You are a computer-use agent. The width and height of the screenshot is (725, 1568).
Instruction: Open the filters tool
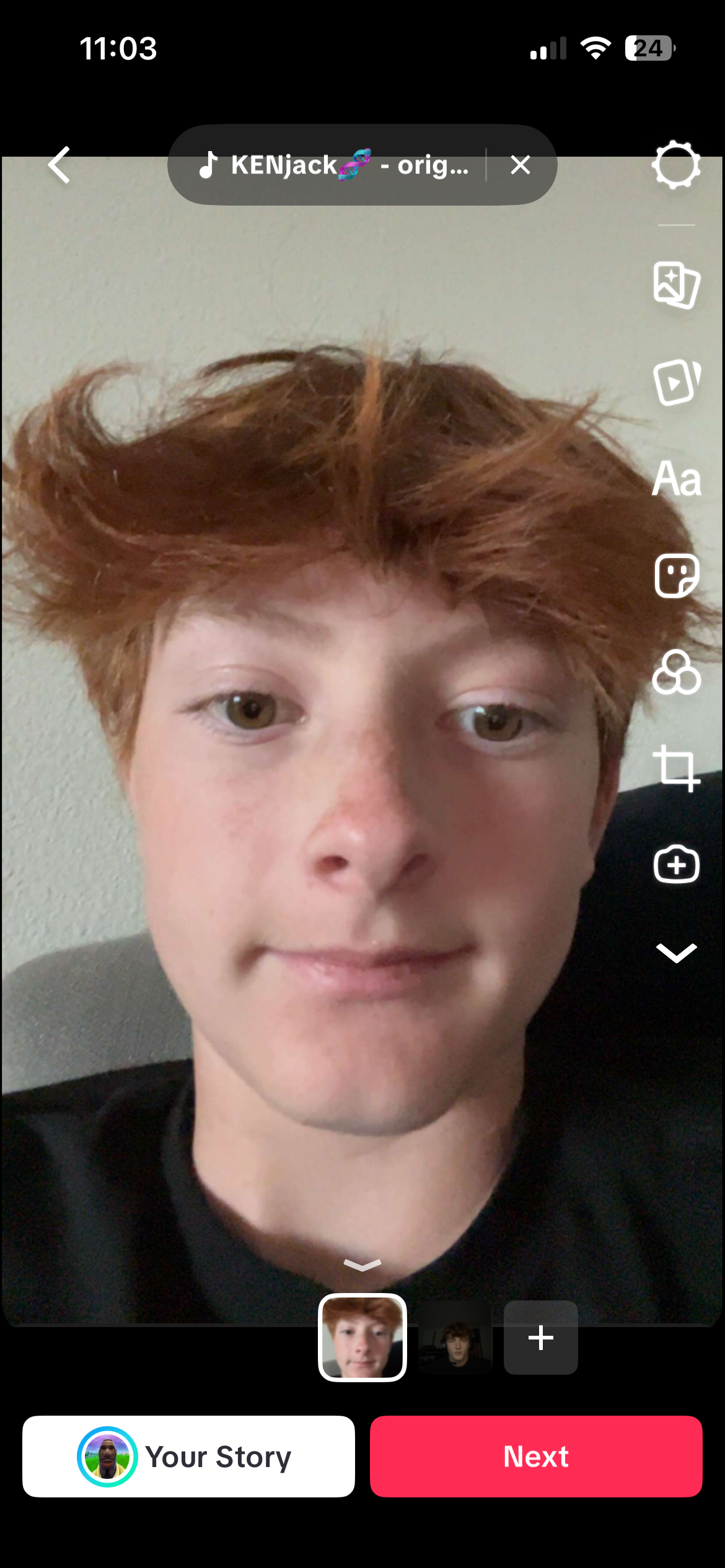[676, 673]
